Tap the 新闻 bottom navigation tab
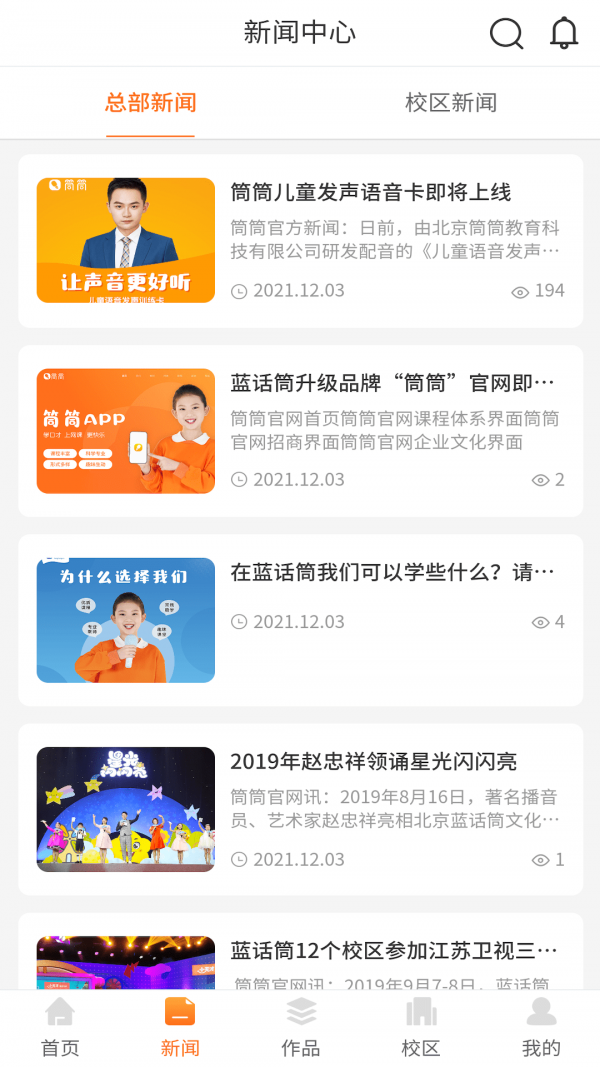600x1067 pixels. [180, 1027]
